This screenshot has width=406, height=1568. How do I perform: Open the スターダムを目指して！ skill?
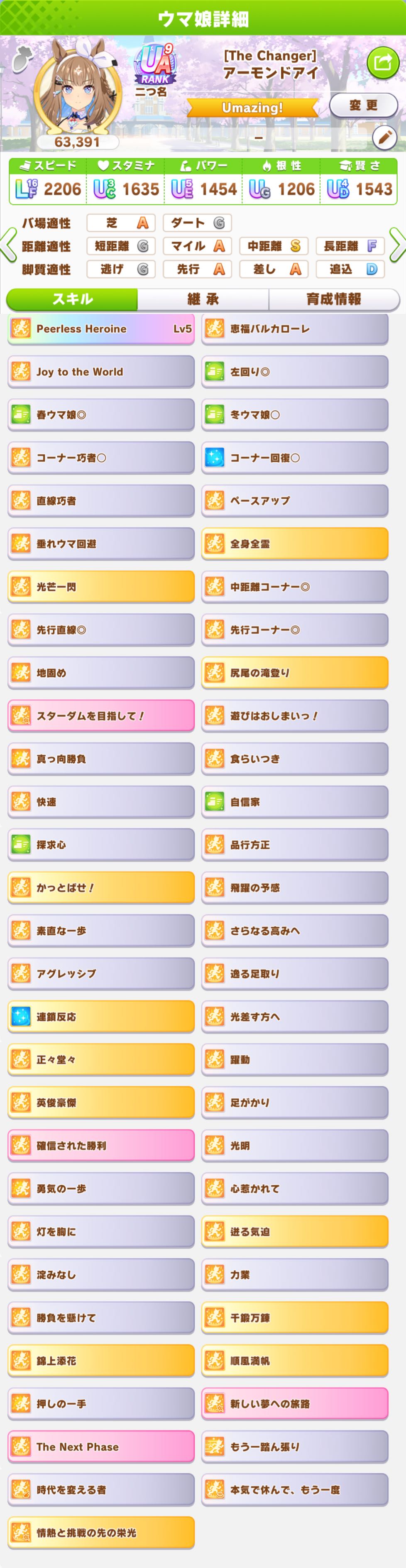101,716
